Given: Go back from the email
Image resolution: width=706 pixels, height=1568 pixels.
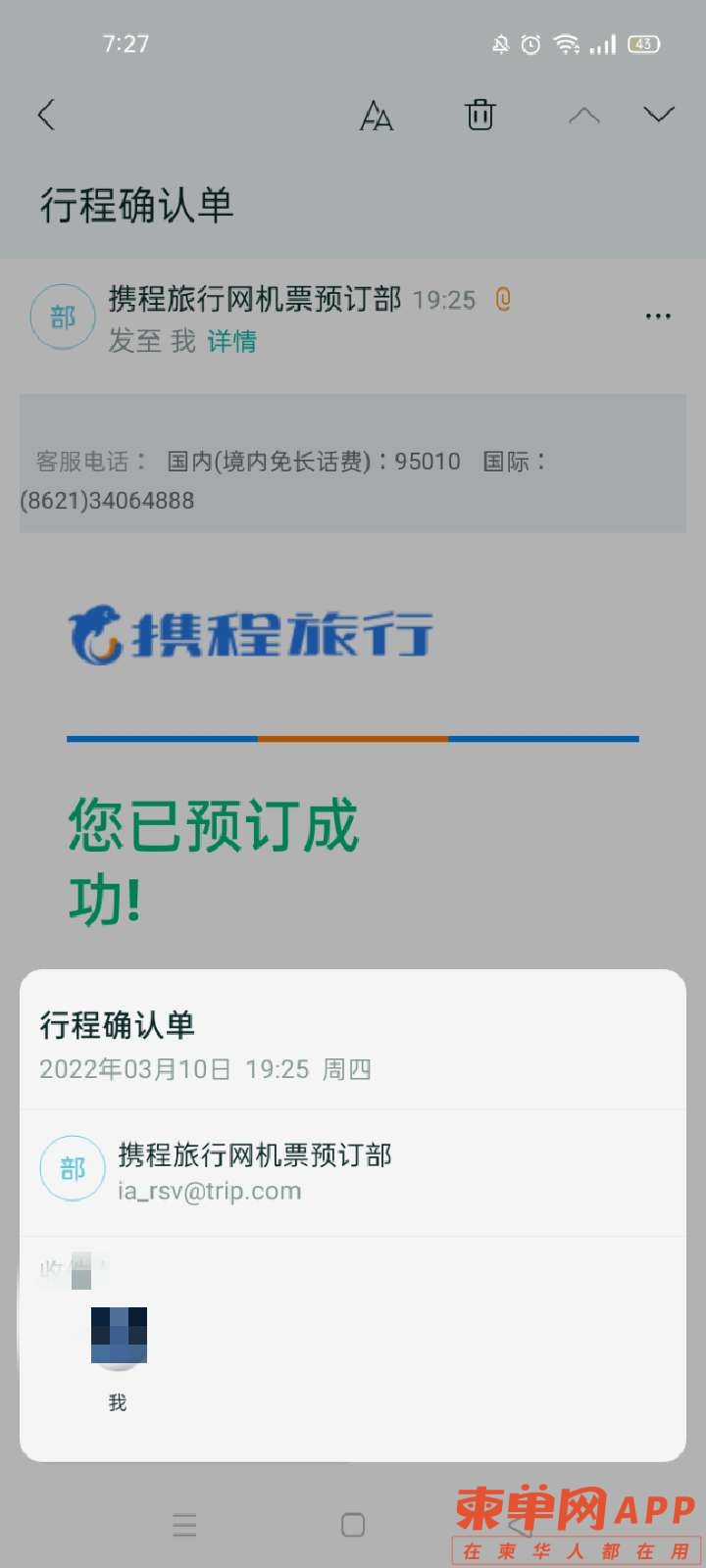Looking at the screenshot, I should [46, 116].
